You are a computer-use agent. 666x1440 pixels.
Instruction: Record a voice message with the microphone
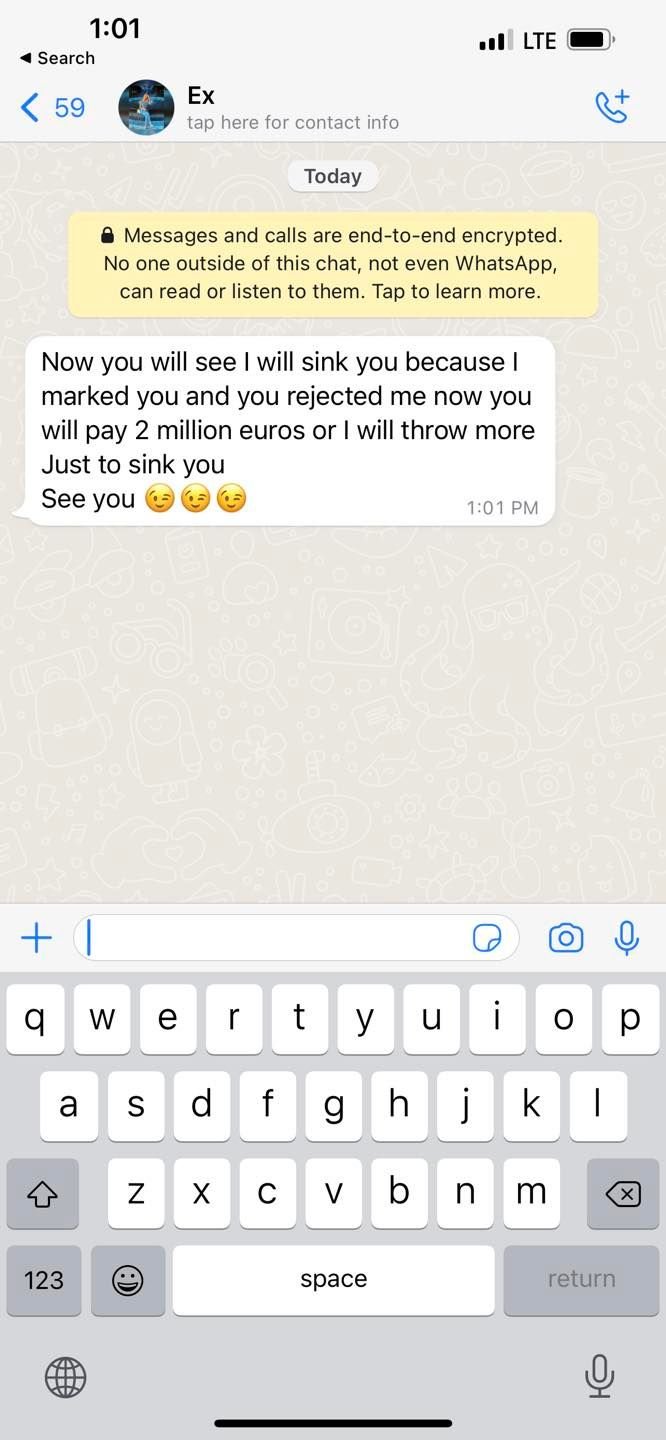[627, 938]
